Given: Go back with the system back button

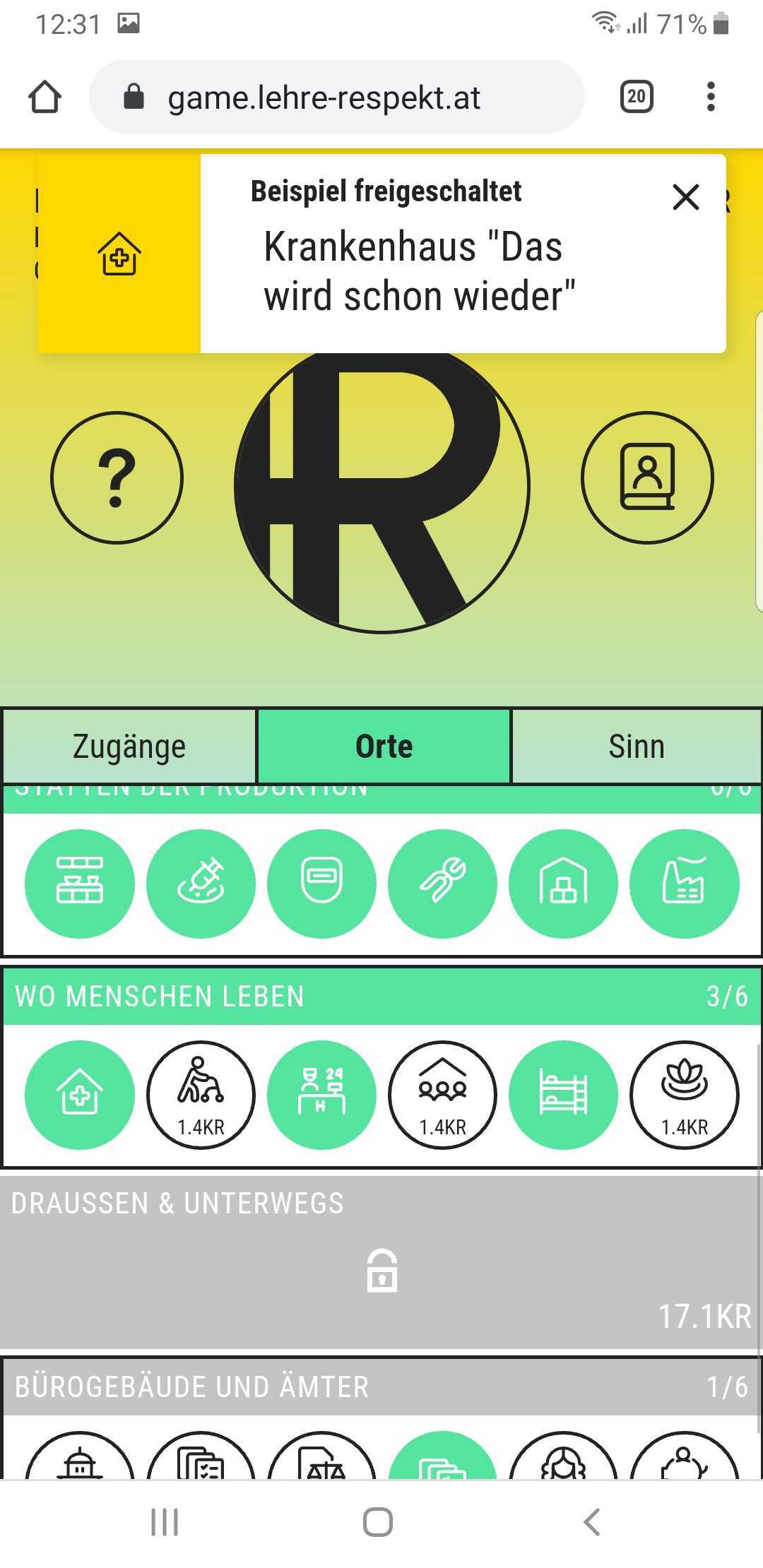Looking at the screenshot, I should click(x=592, y=1521).
